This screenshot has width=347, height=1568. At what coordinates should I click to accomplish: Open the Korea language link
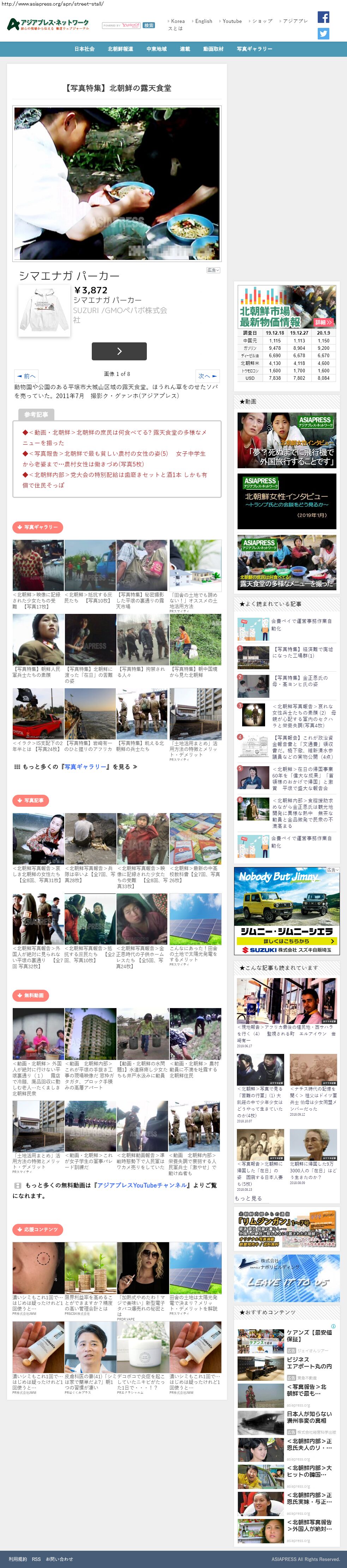click(x=176, y=21)
